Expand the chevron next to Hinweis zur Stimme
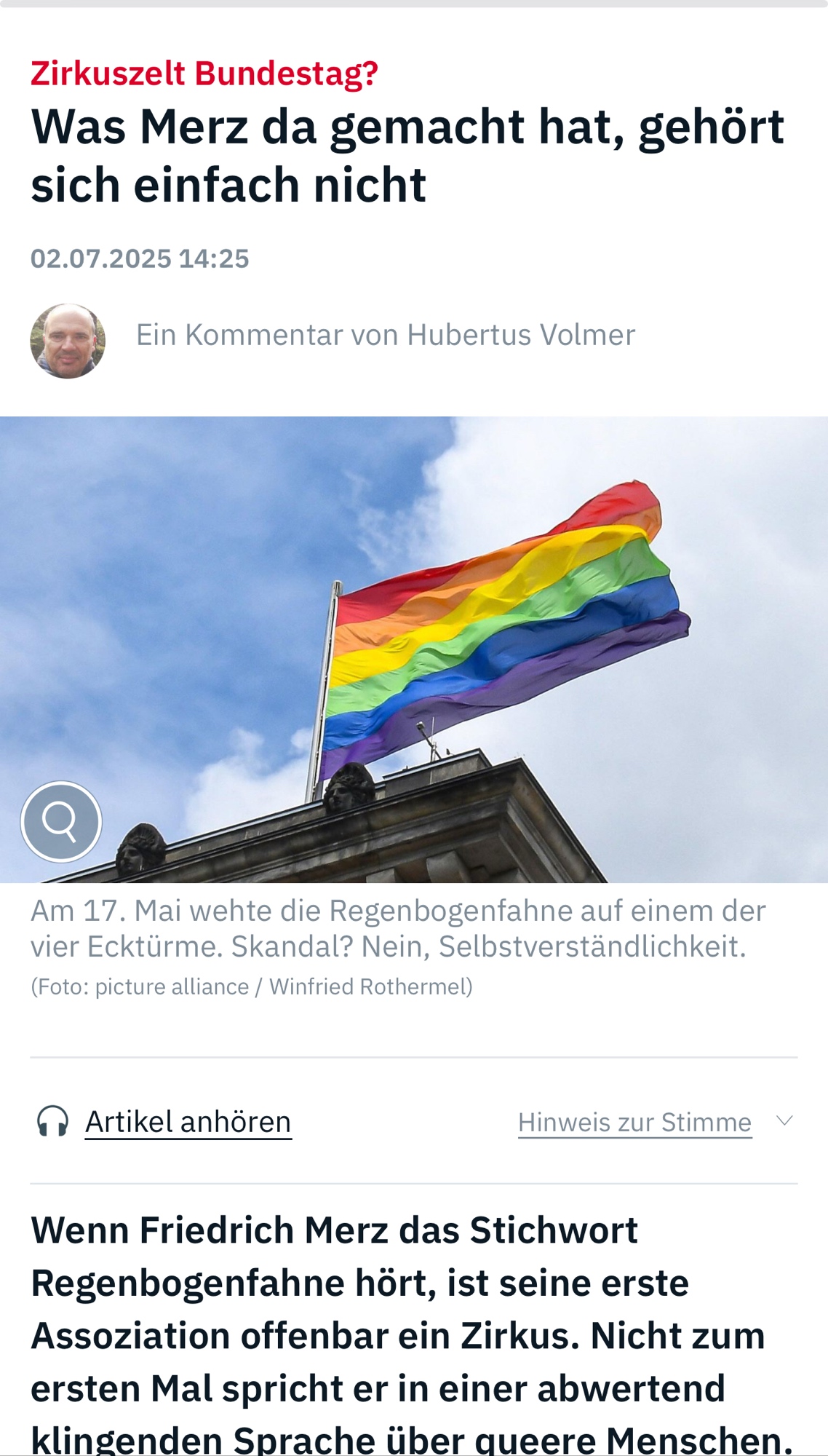Image resolution: width=828 pixels, height=1456 pixels. (784, 1121)
